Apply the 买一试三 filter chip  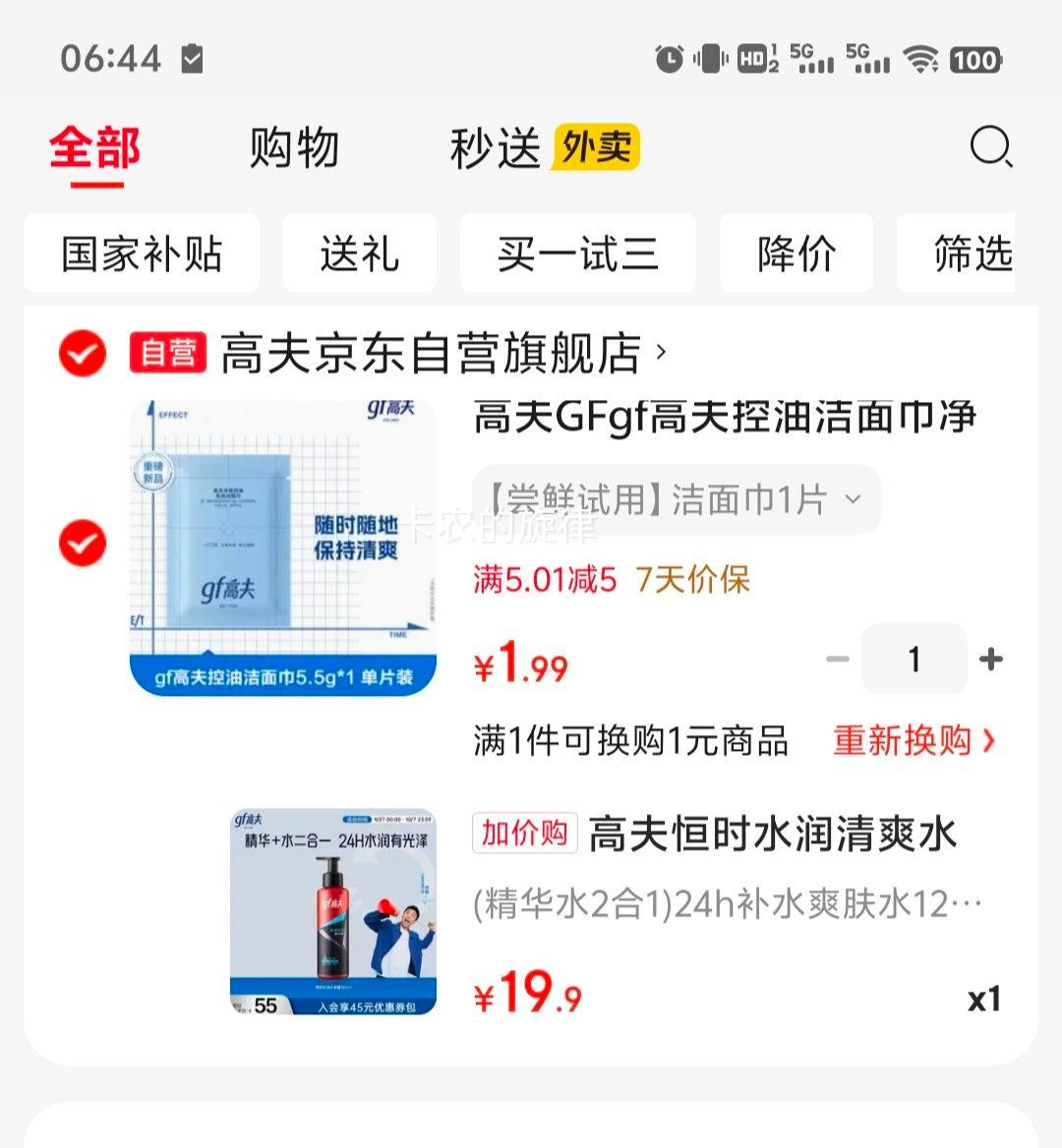[577, 254]
